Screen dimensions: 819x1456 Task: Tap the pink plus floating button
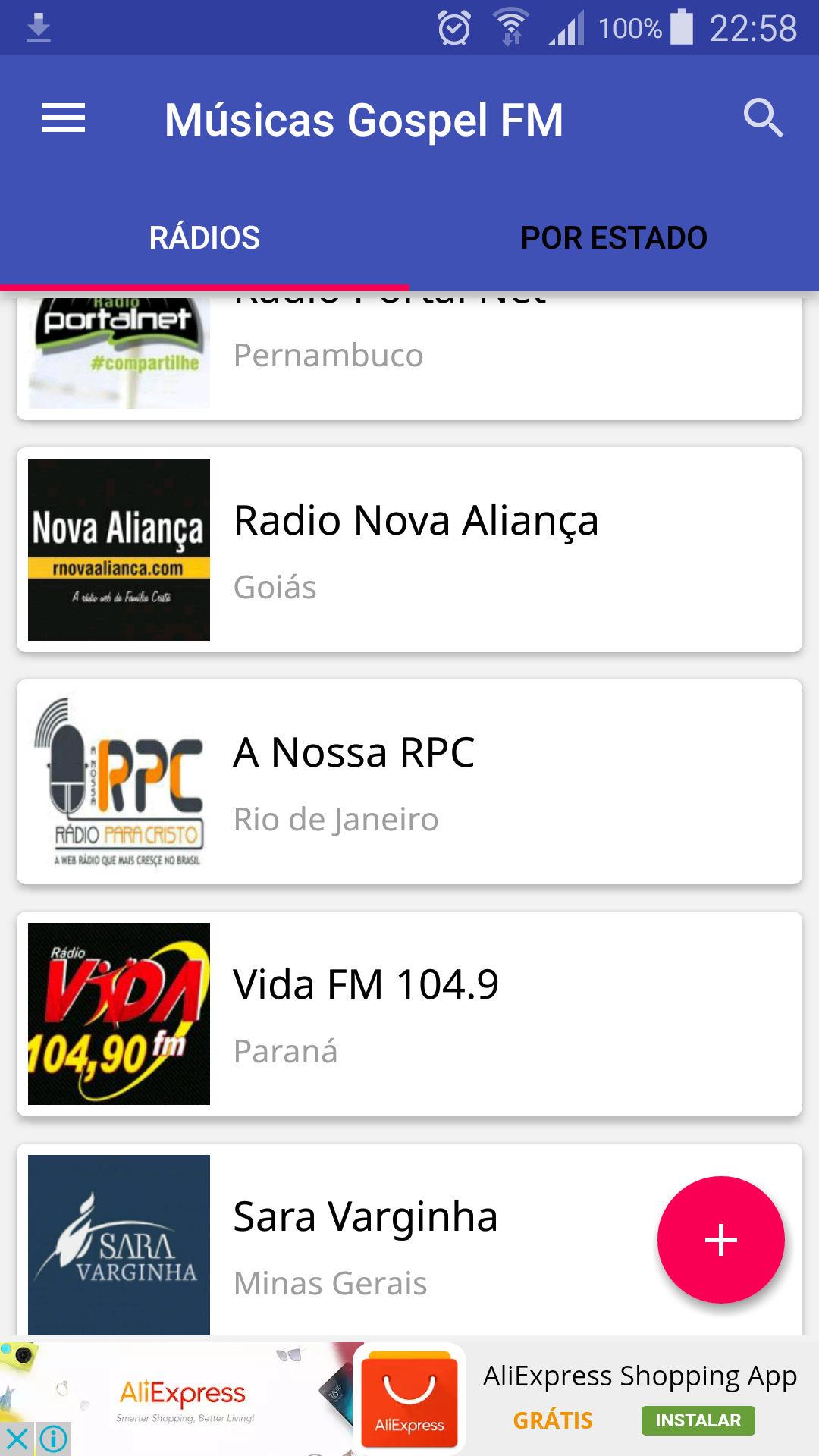[x=720, y=1240]
